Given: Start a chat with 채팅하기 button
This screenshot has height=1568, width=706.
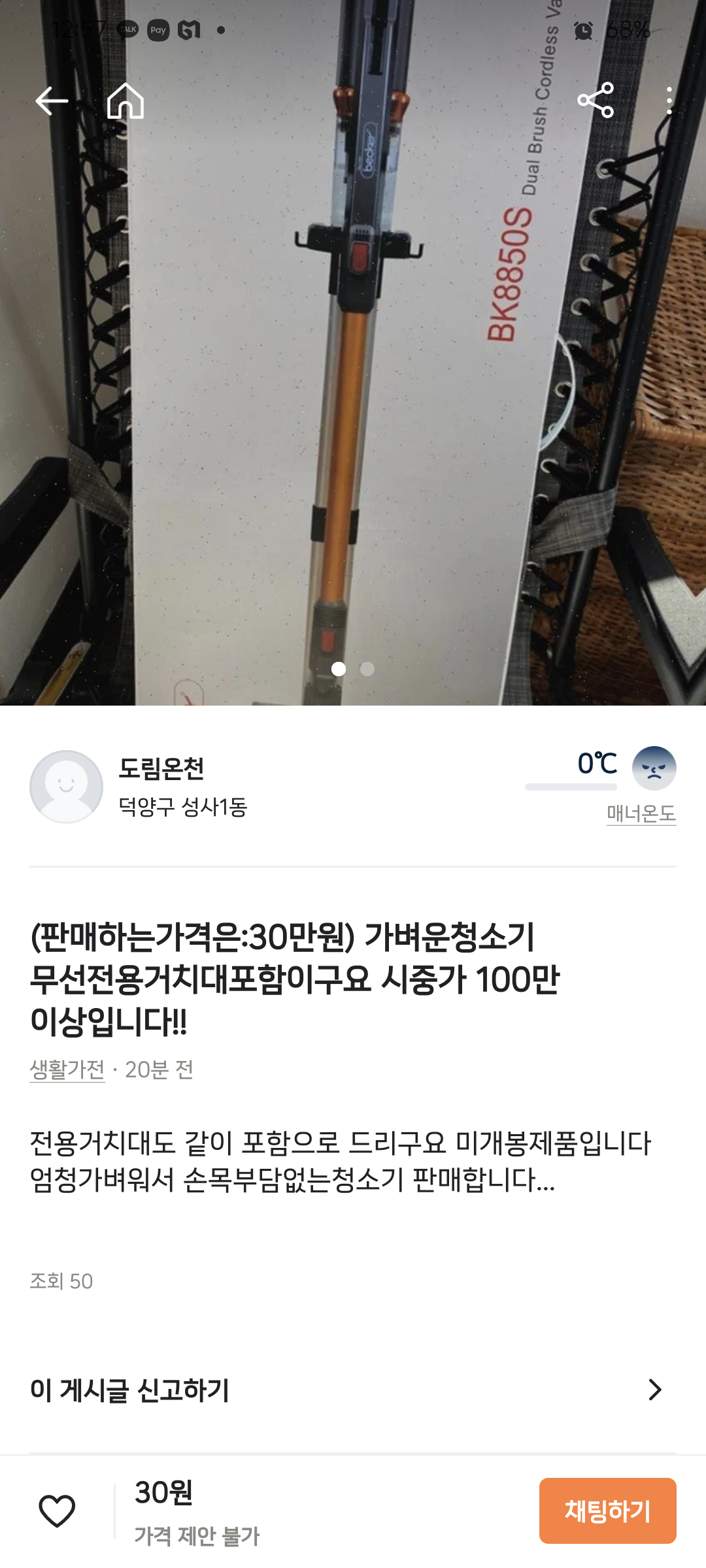Looking at the screenshot, I should pyautogui.click(x=607, y=1511).
